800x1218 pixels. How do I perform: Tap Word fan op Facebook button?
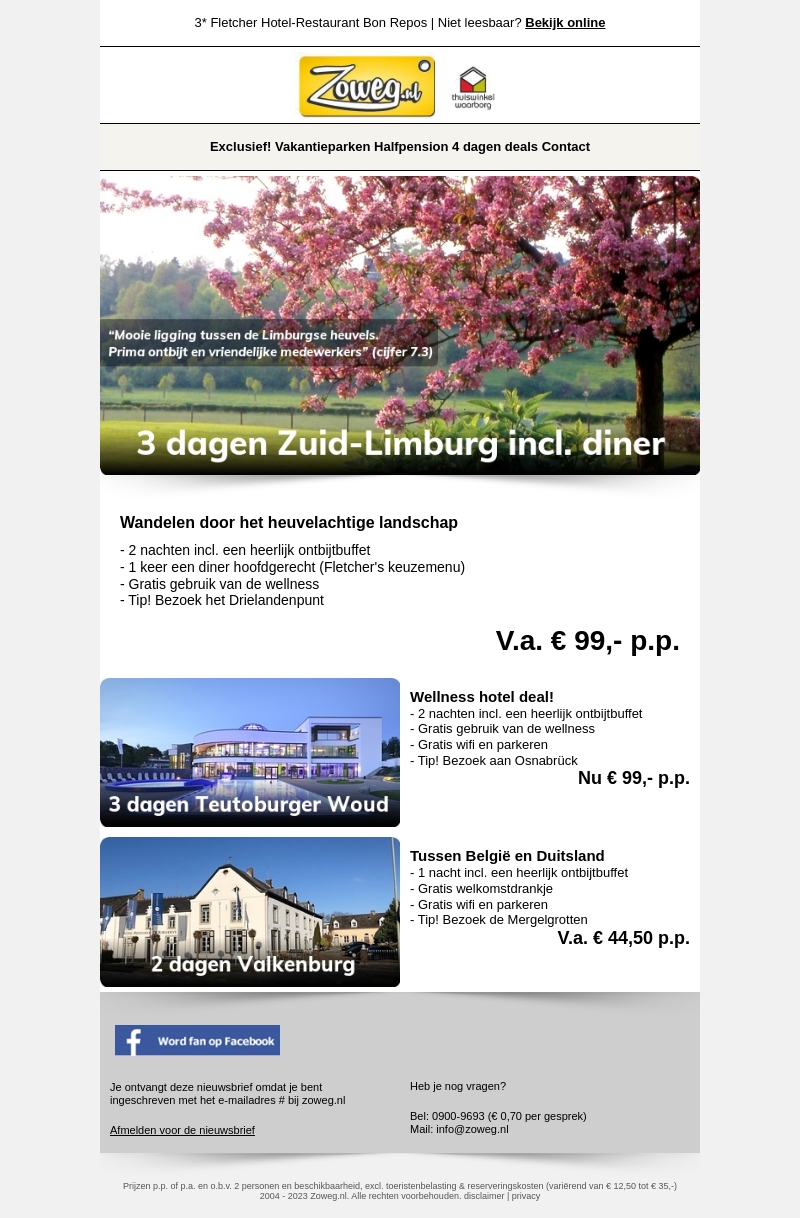pyautogui.click(x=197, y=1040)
